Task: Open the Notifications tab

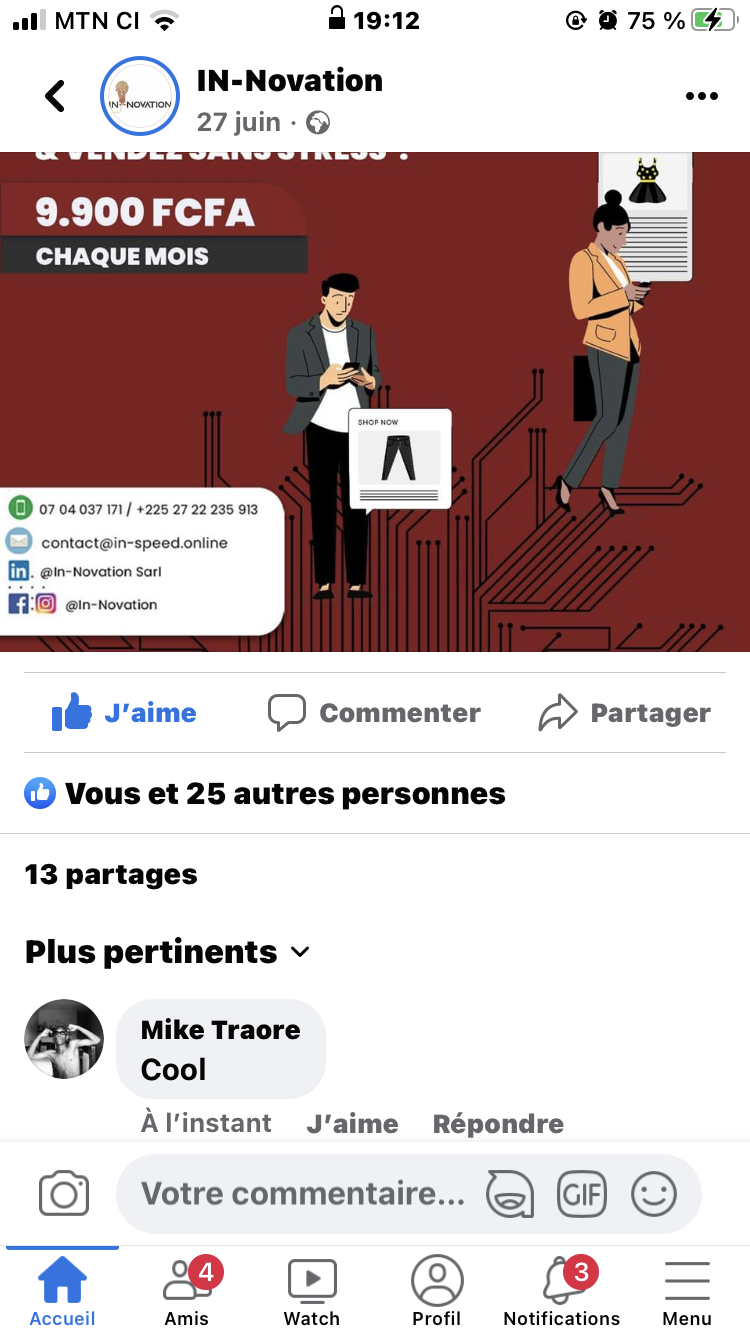Action: click(x=562, y=1292)
